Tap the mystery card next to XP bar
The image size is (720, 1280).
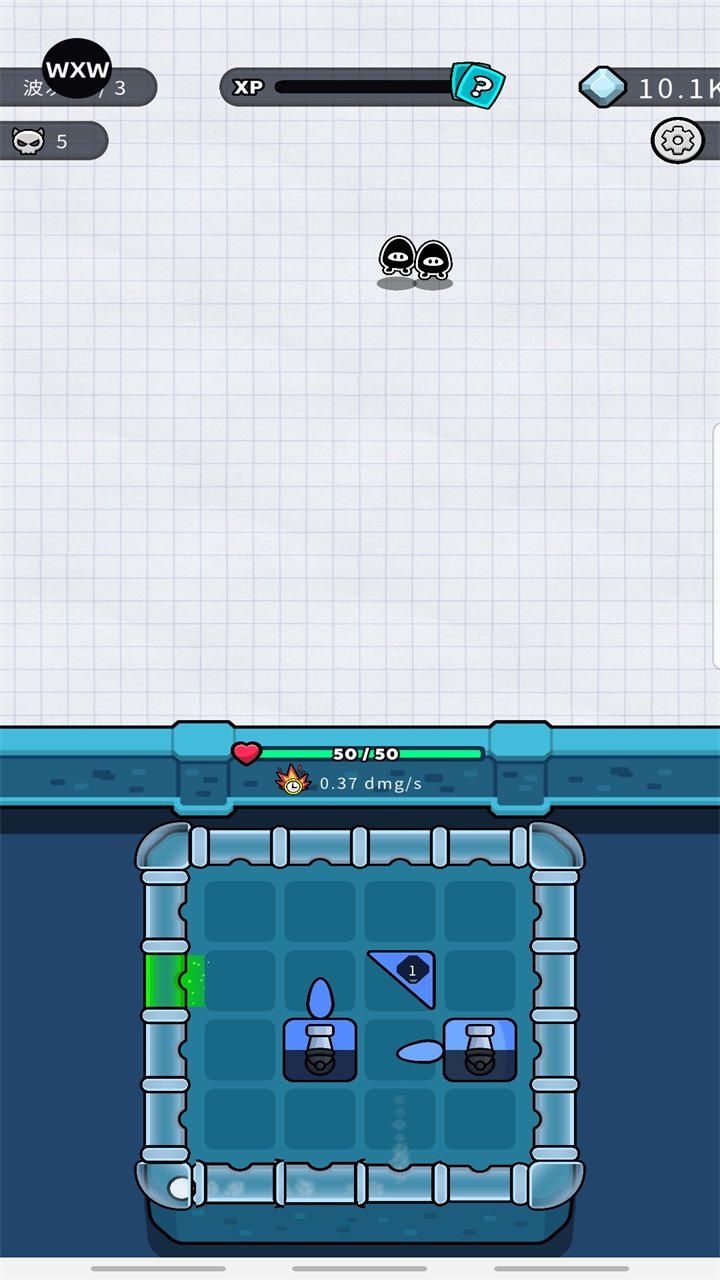coord(478,85)
